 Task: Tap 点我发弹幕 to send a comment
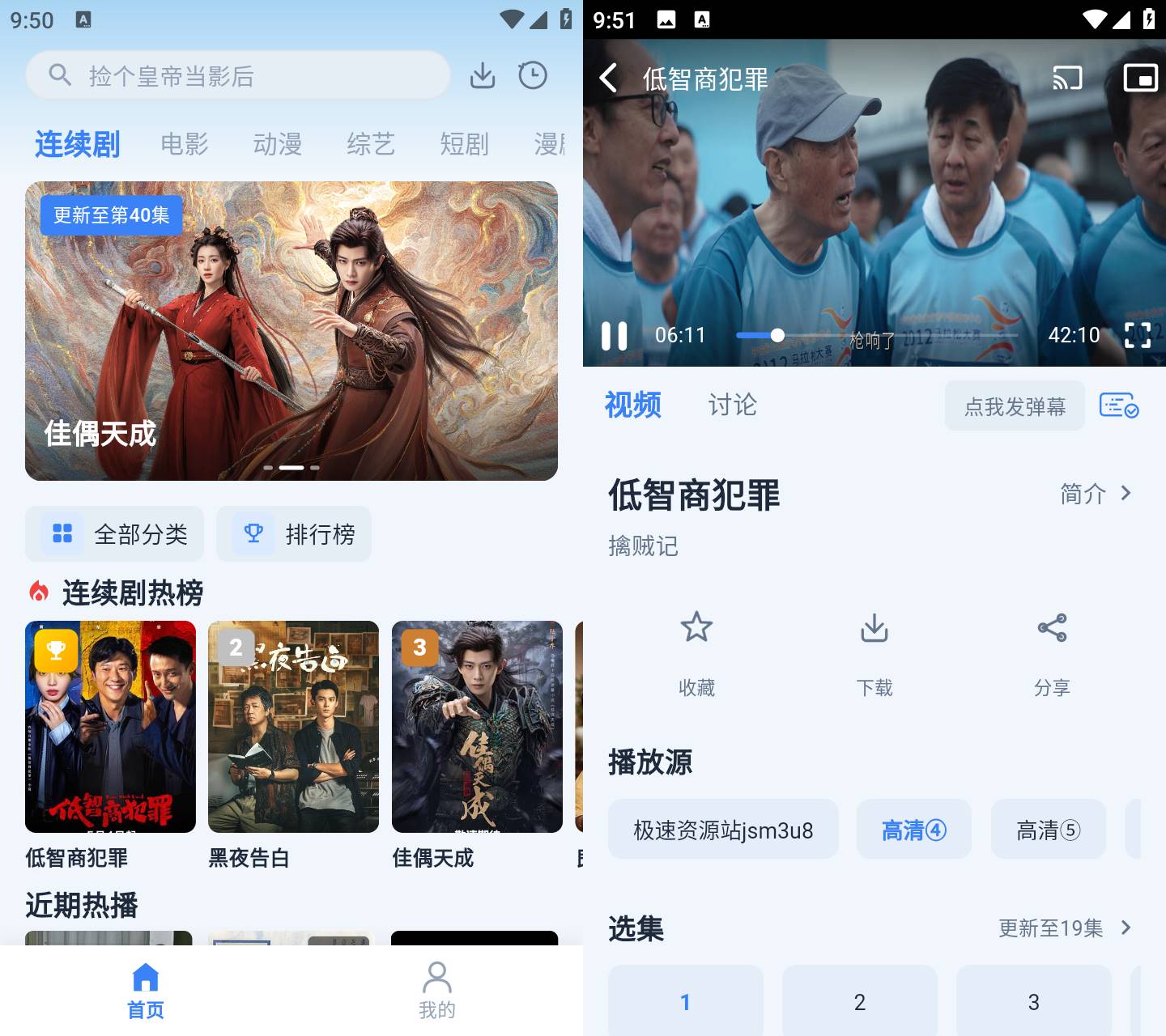(x=1015, y=405)
